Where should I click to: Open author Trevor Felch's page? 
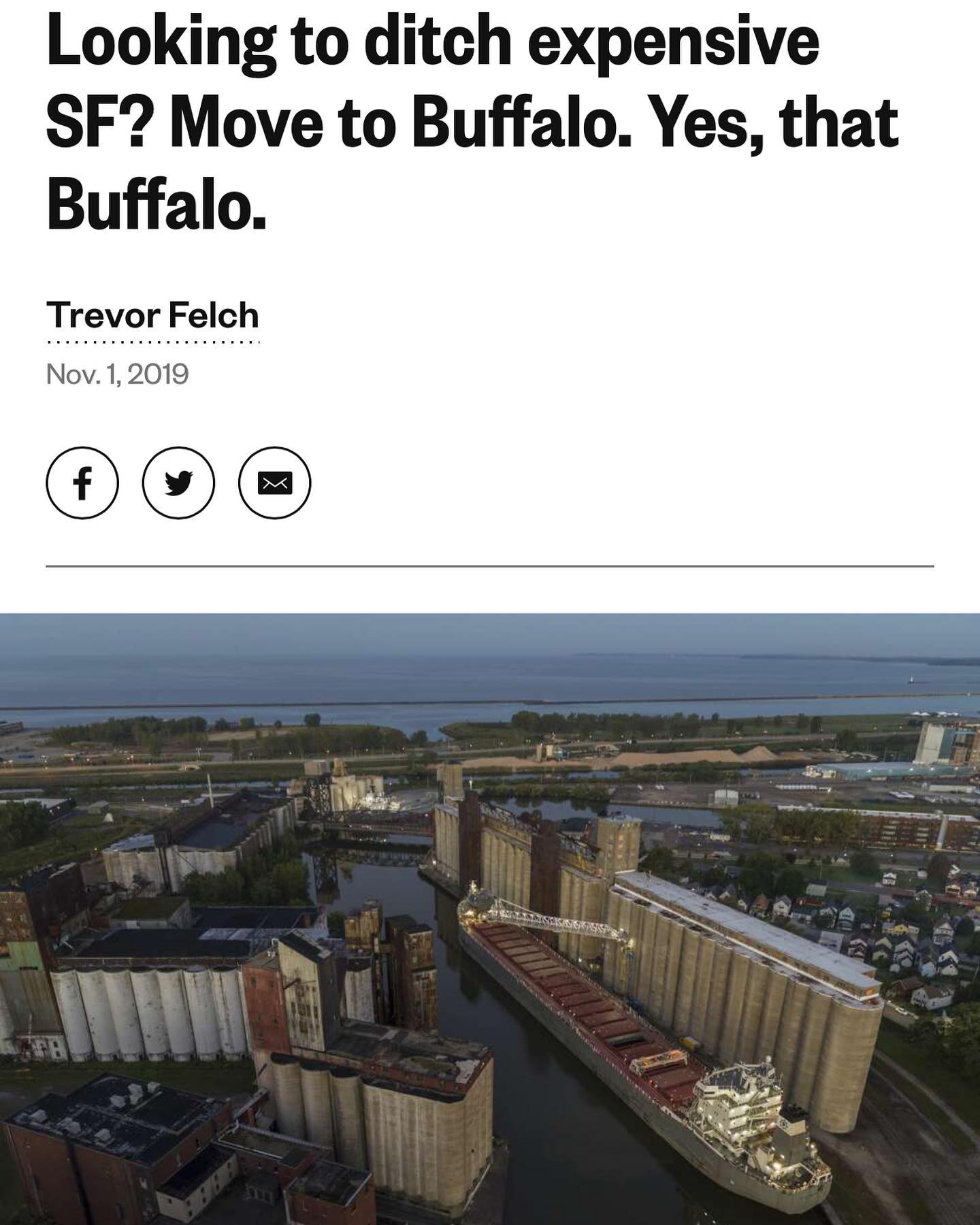coord(152,316)
